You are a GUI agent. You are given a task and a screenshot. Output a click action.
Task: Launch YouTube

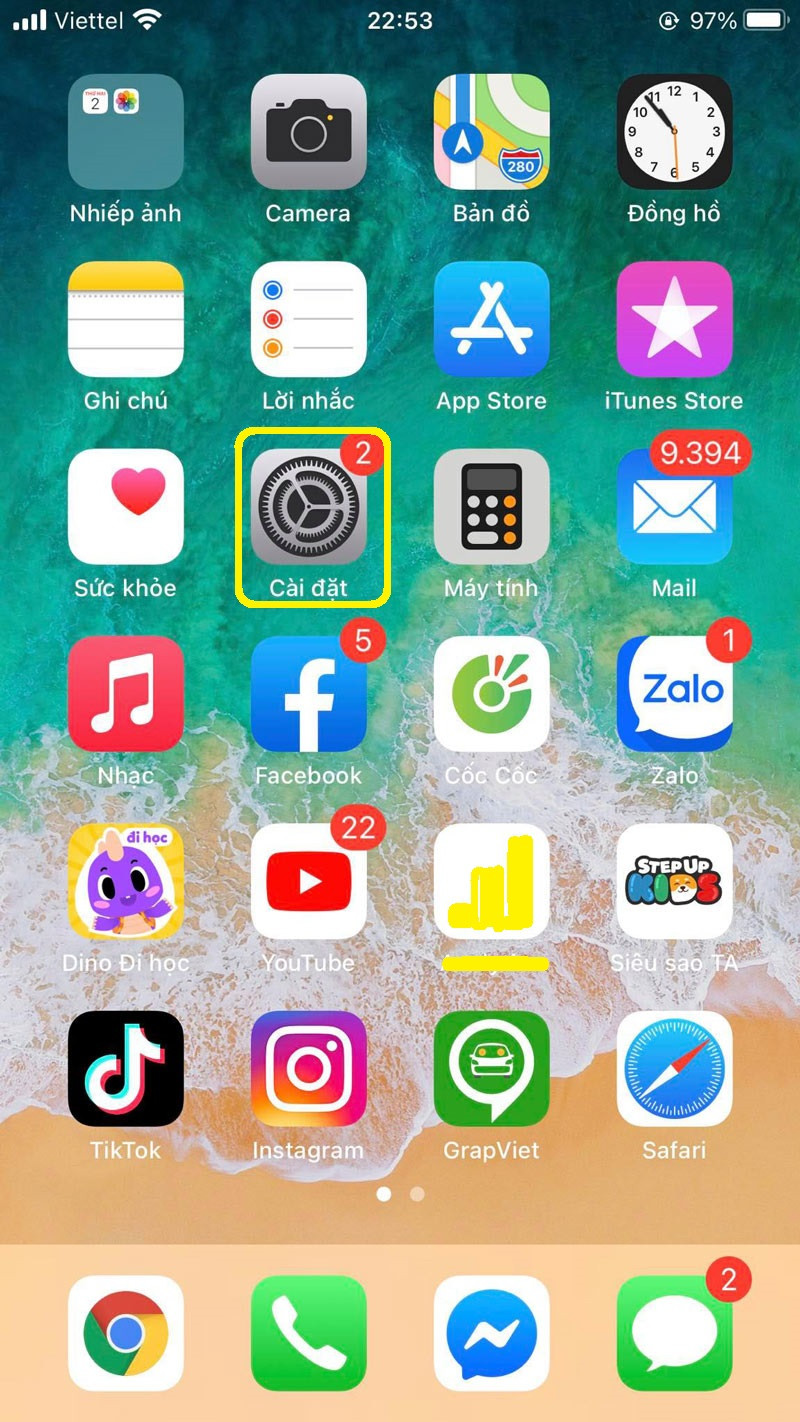[x=308, y=880]
